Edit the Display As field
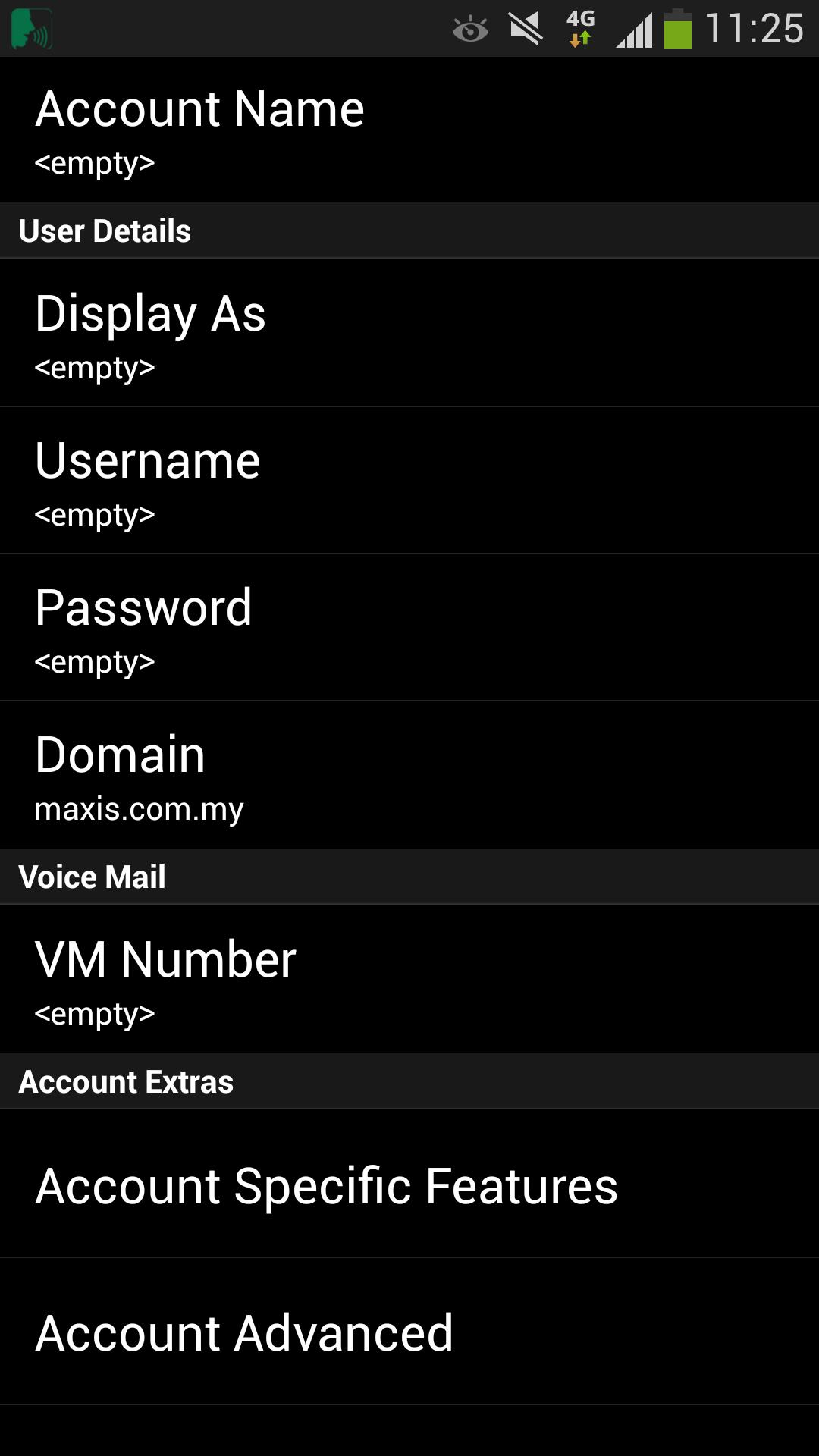The image size is (819, 1456). click(409, 334)
